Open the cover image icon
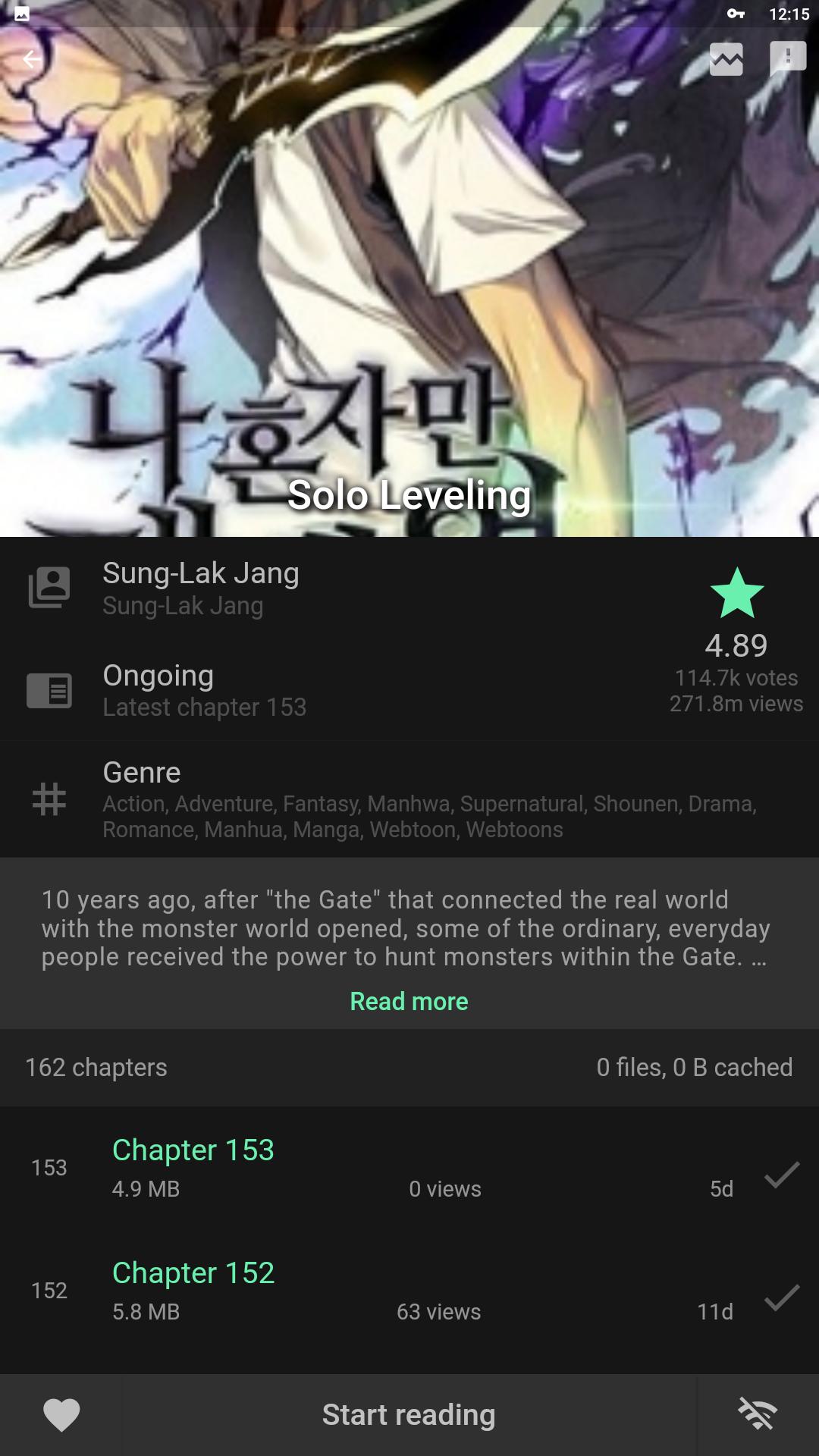 (x=726, y=59)
